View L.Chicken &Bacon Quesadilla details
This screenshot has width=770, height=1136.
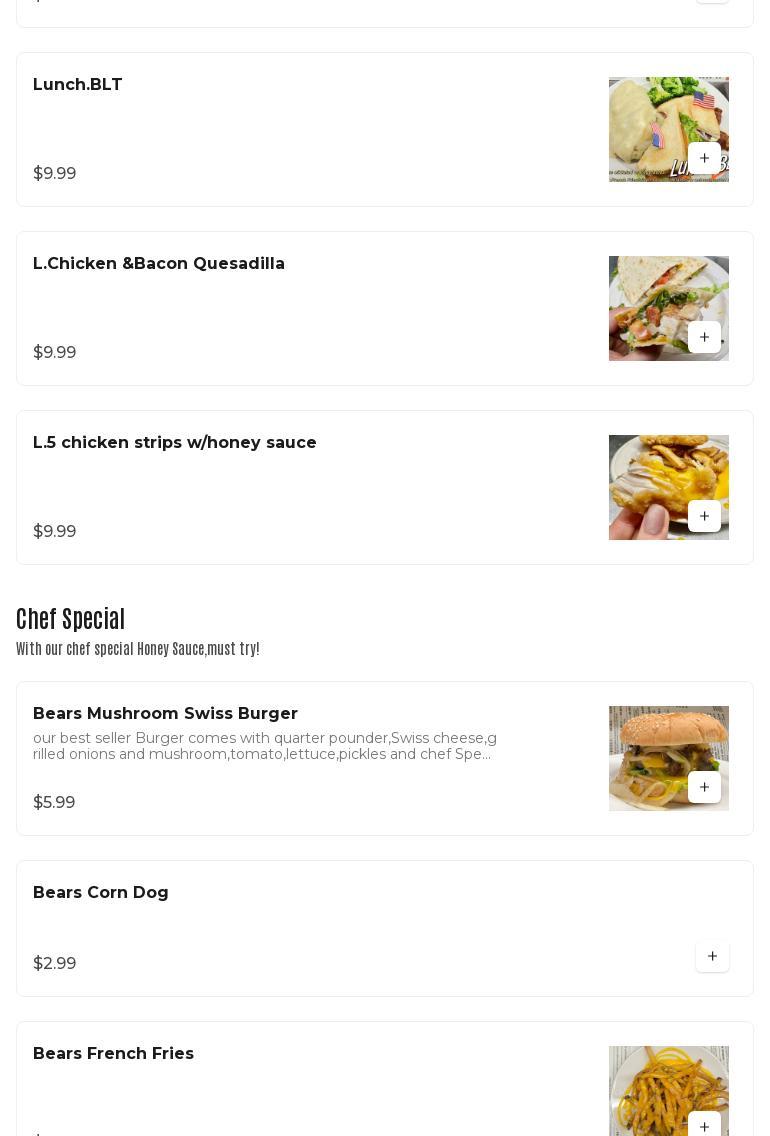(x=159, y=264)
